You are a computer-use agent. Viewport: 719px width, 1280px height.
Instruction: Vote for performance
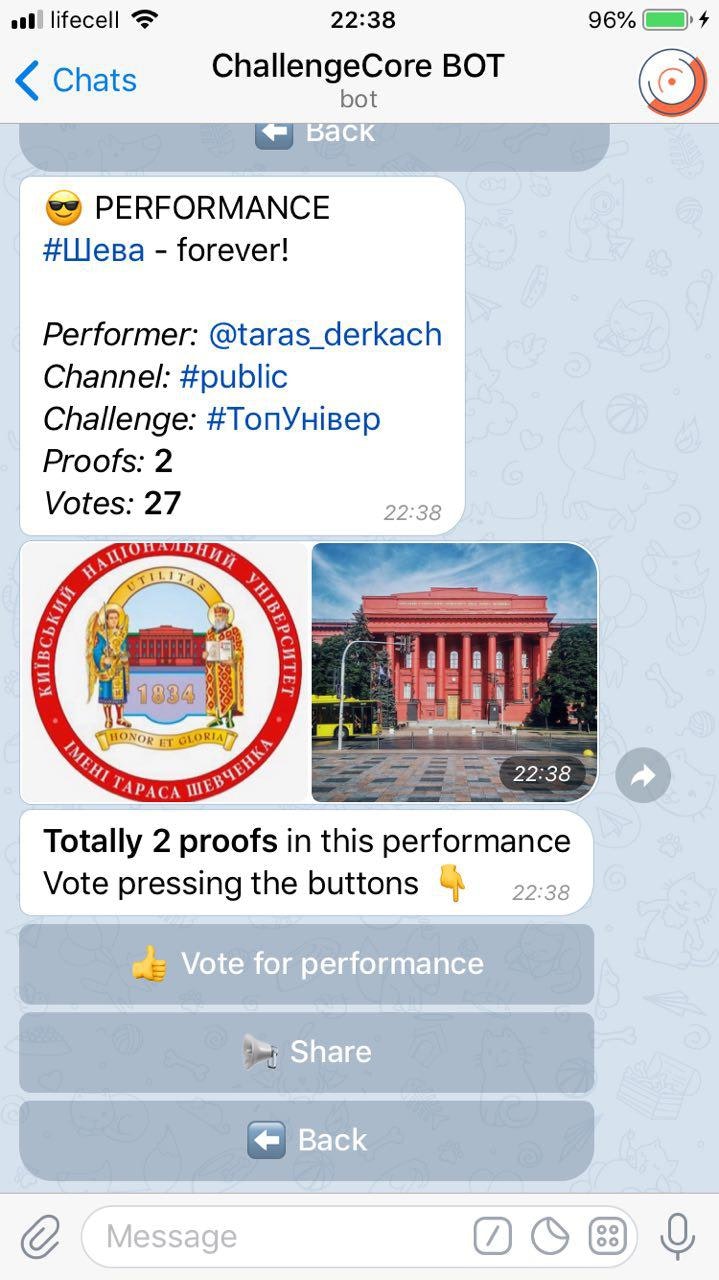[x=306, y=964]
